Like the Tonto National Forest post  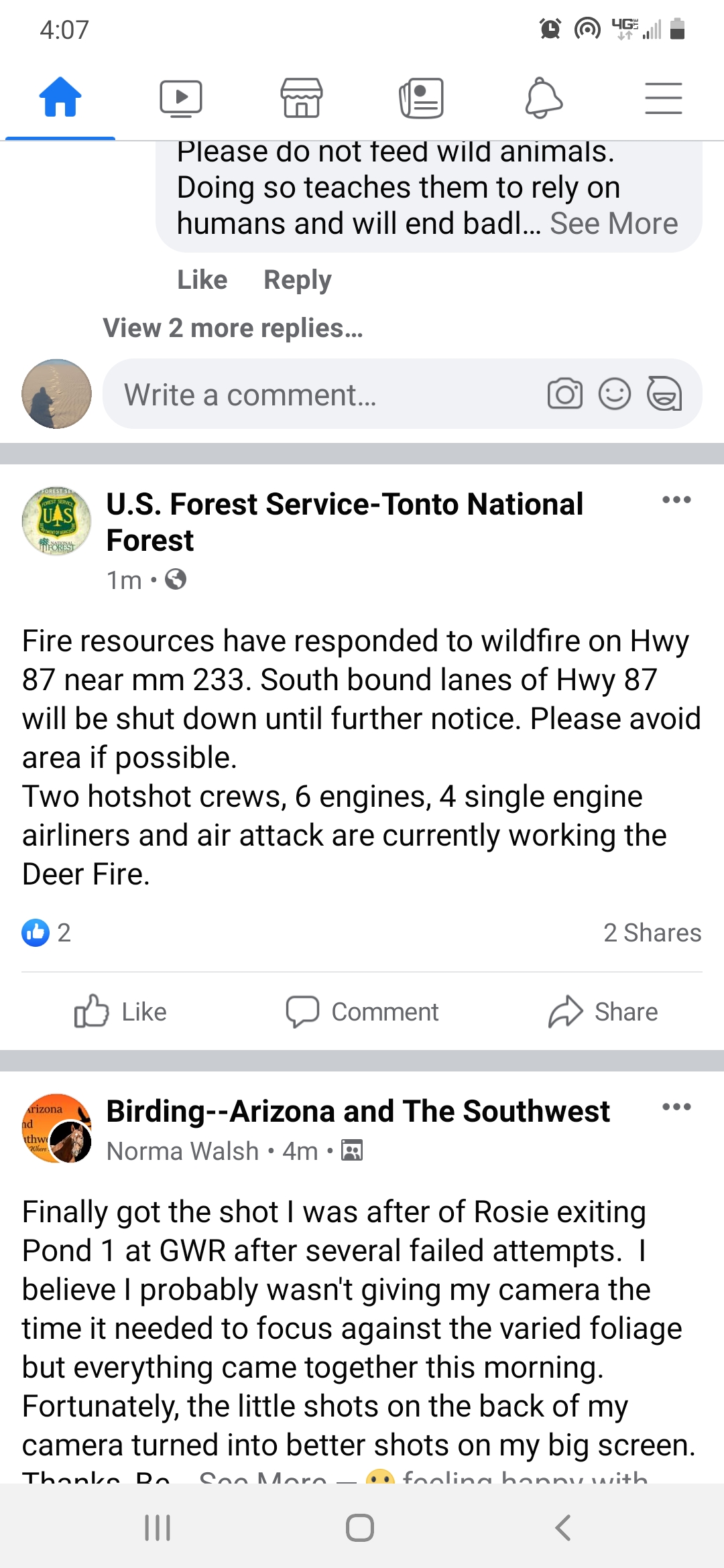[x=121, y=1011]
